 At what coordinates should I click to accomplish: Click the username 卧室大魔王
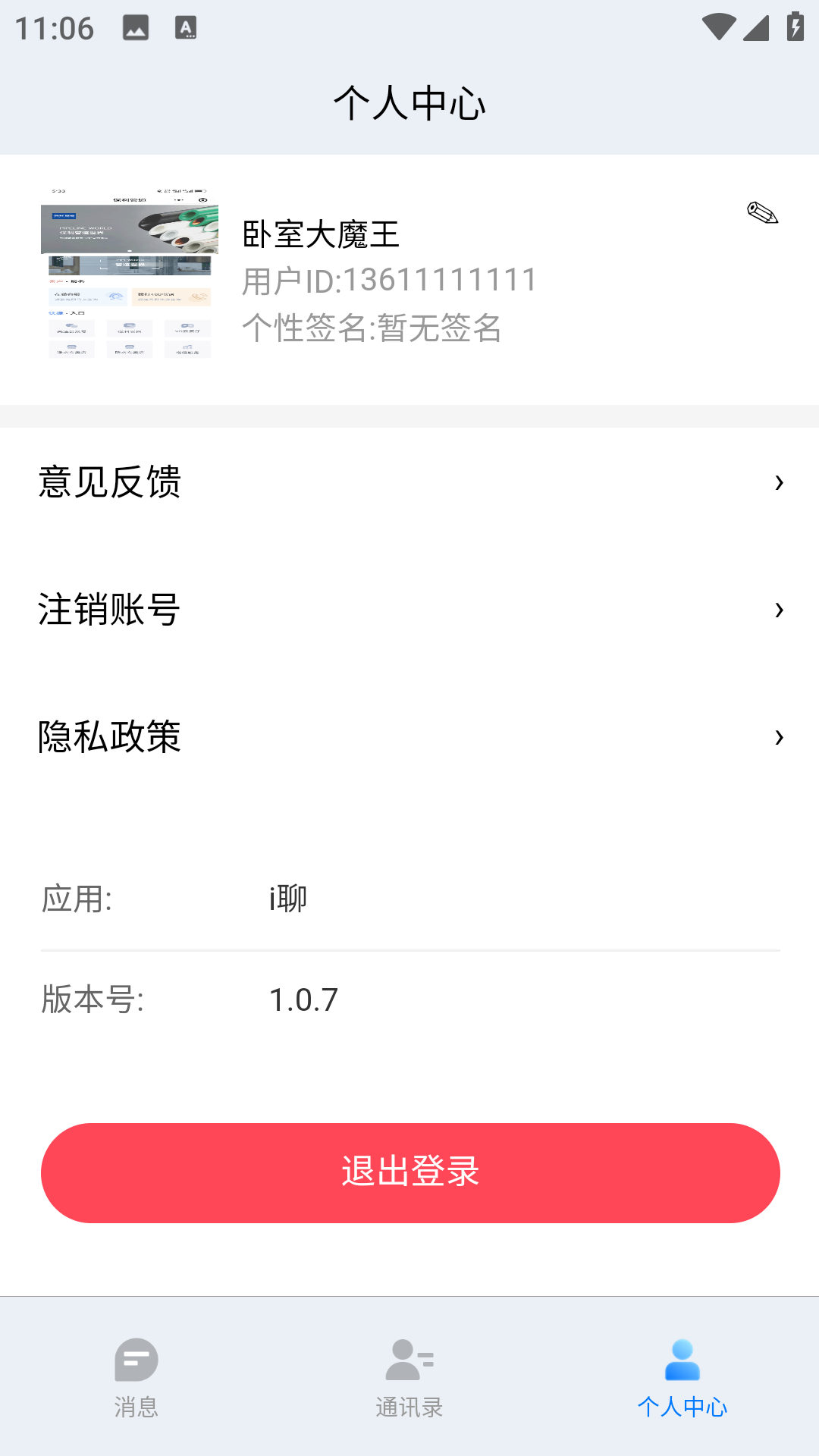(322, 235)
